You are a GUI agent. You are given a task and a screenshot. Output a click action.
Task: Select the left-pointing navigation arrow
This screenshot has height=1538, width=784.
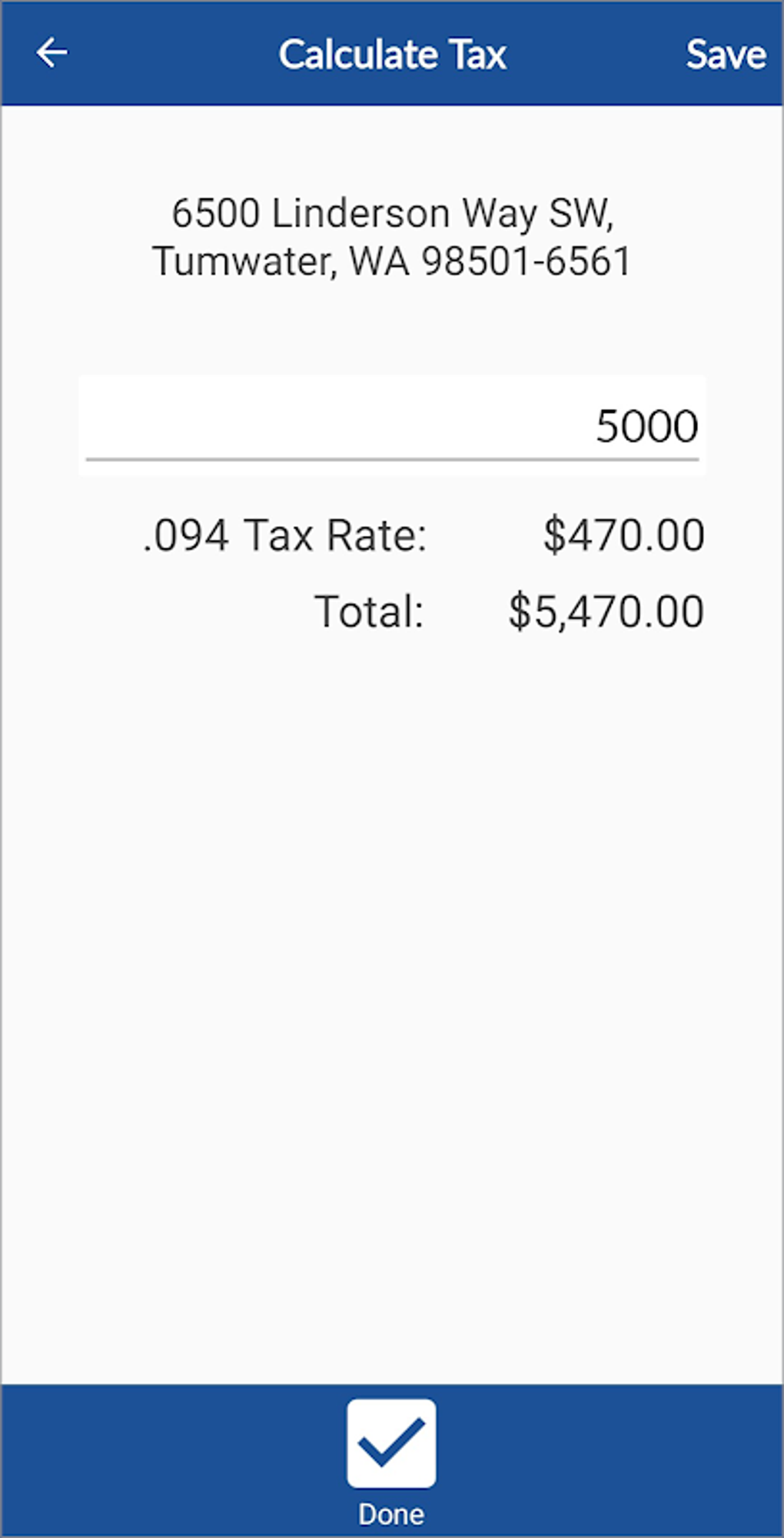(x=51, y=54)
